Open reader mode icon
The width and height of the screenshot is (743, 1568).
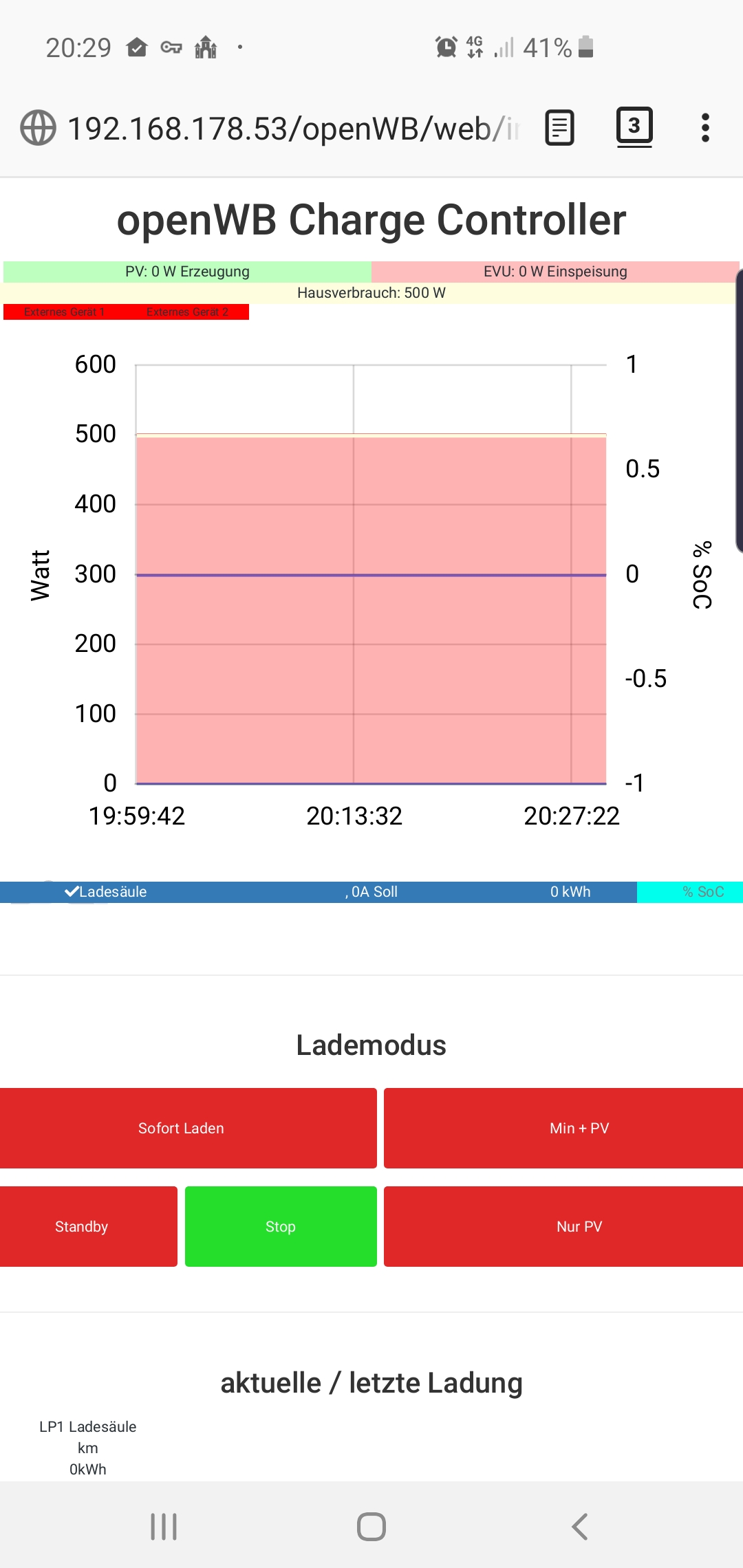click(x=559, y=128)
